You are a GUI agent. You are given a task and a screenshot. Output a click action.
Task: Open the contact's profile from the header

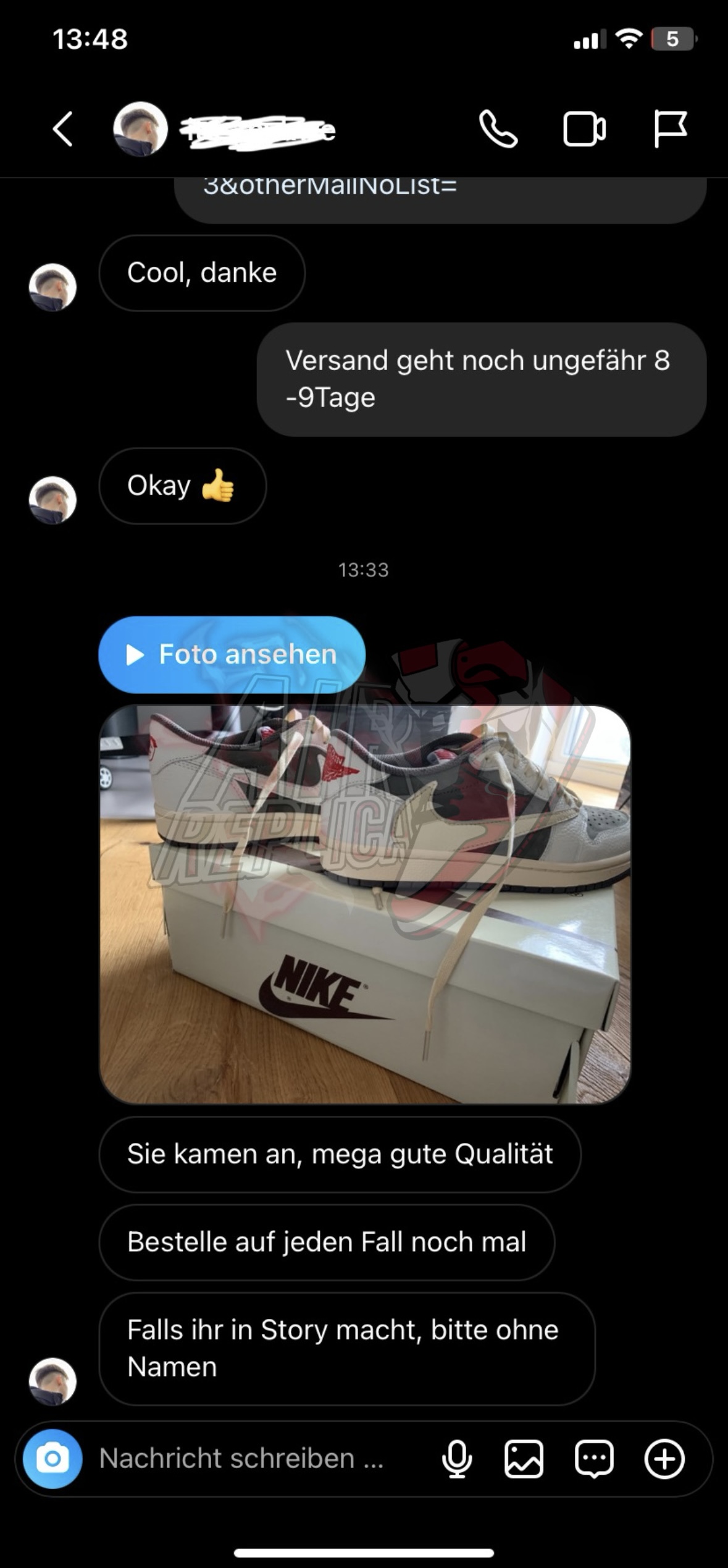tap(140, 129)
